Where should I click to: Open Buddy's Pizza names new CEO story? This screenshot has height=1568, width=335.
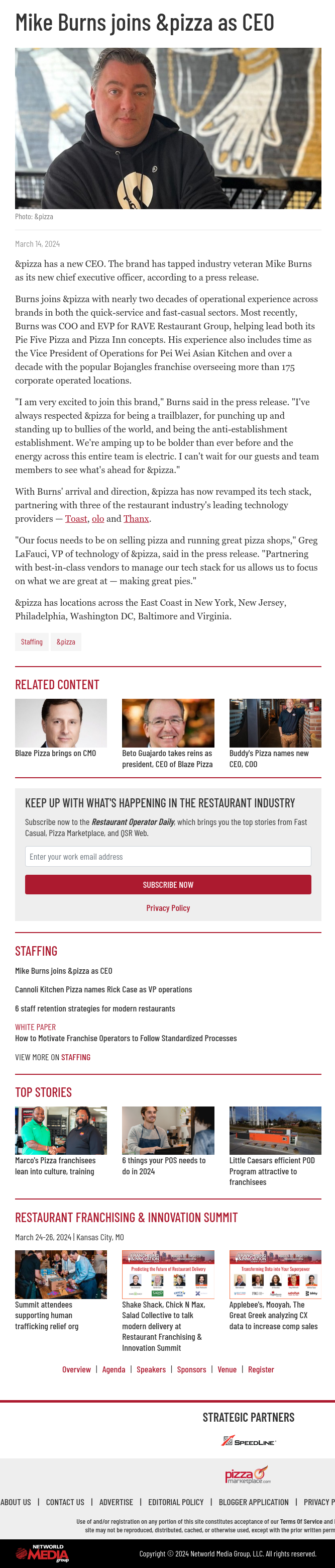(269, 759)
